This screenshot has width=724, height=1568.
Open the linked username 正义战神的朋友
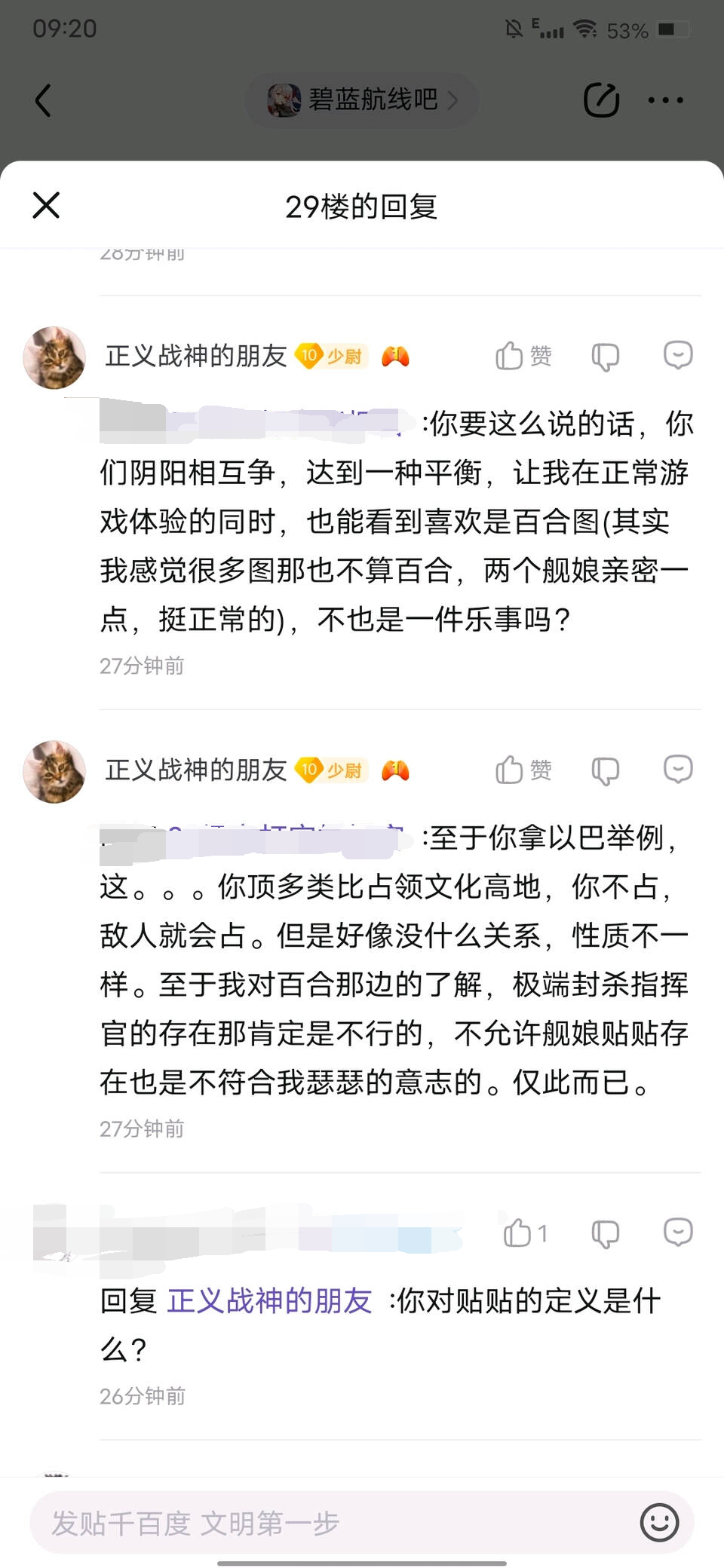[269, 1301]
